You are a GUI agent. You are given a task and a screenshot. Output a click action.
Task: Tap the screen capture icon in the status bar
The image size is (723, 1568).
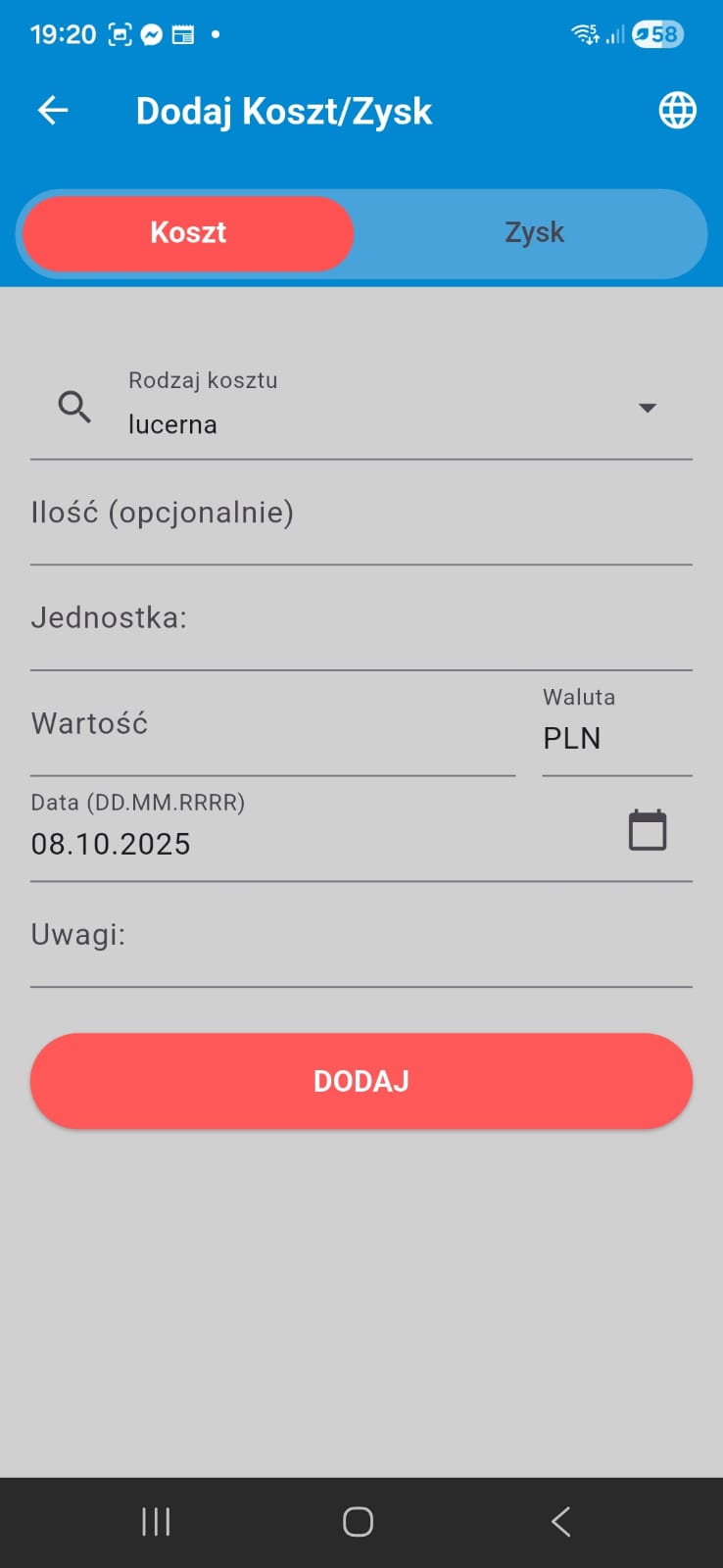120,33
